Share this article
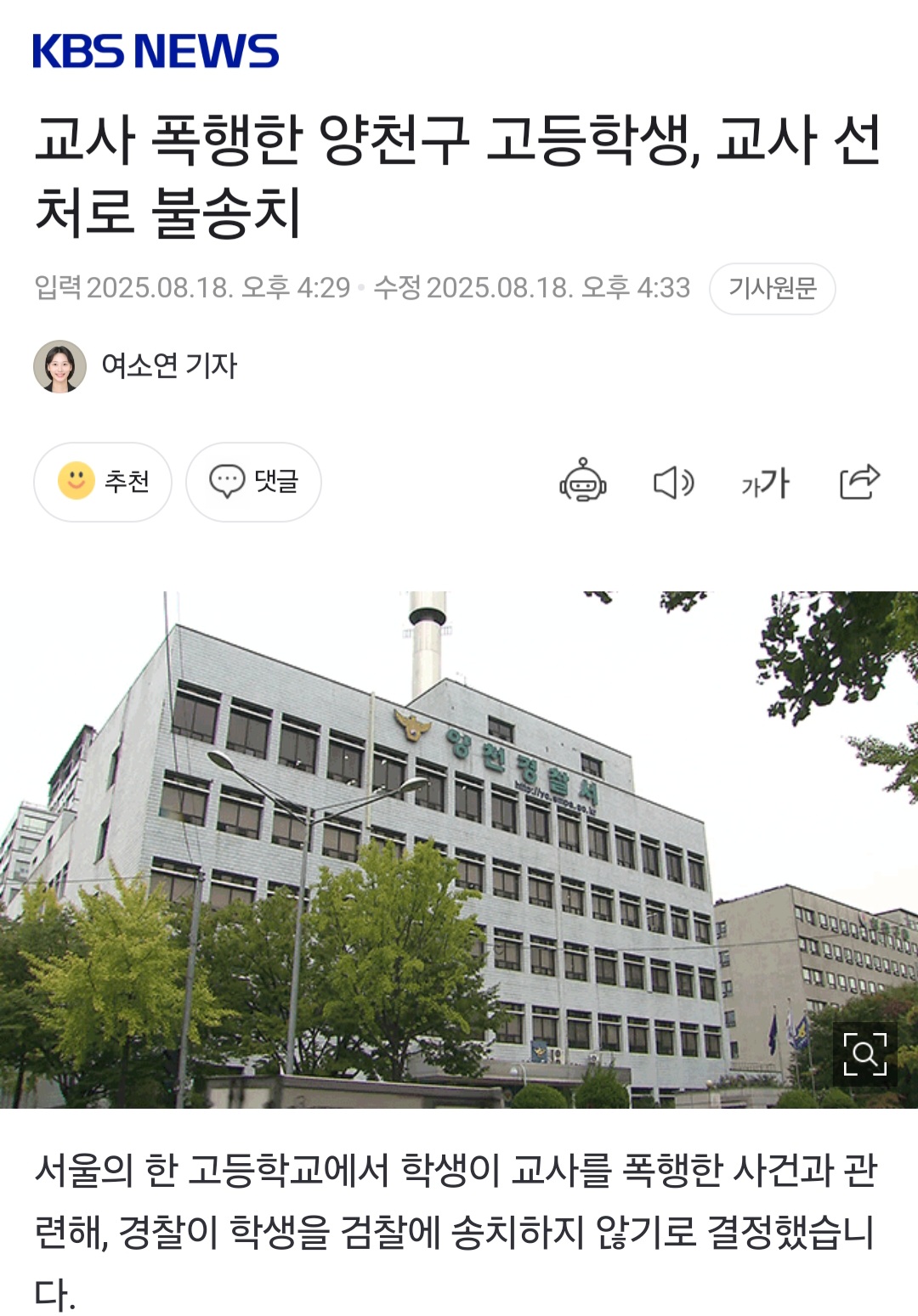 point(859,482)
